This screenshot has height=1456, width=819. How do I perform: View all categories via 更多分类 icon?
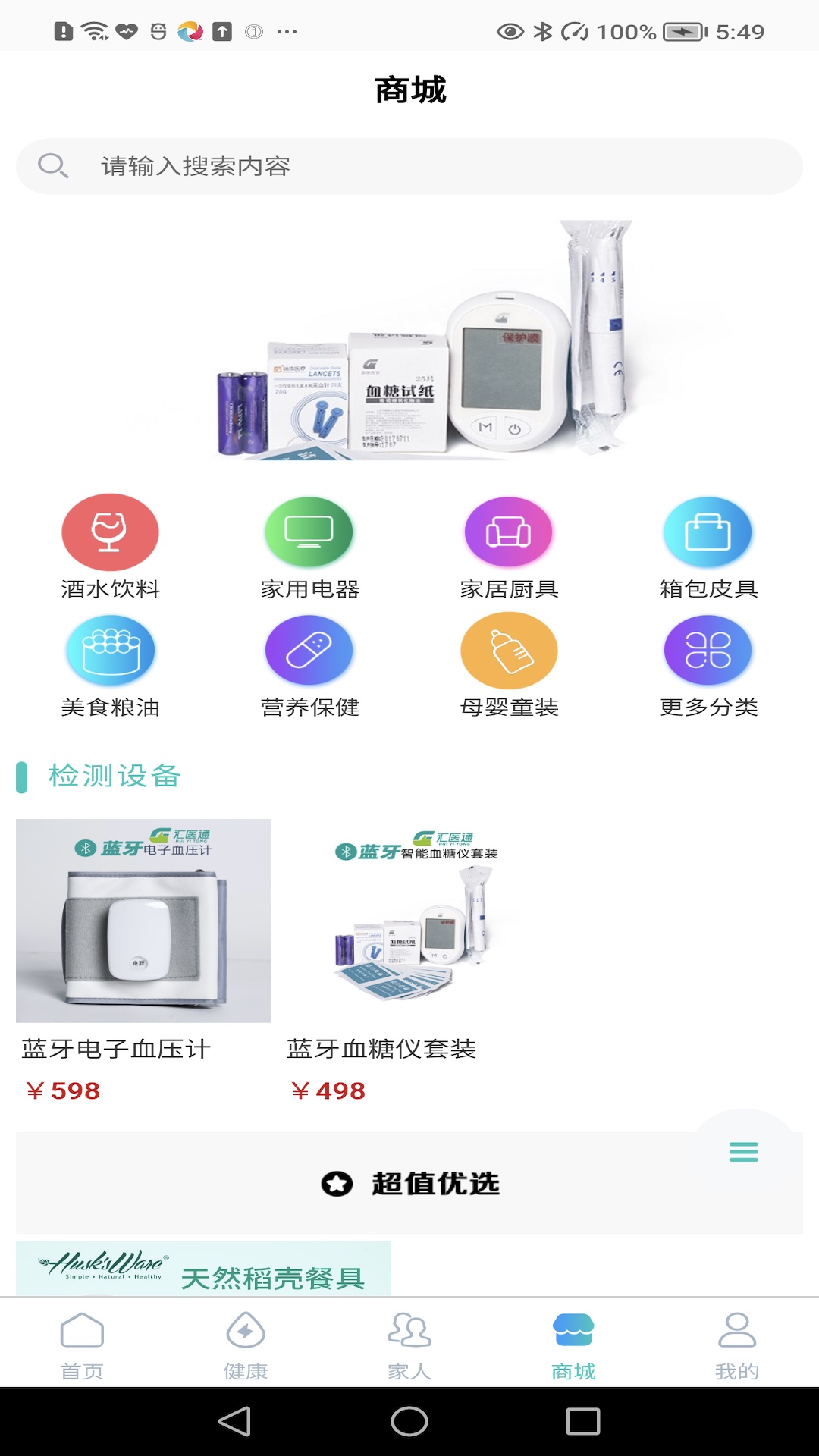(708, 651)
